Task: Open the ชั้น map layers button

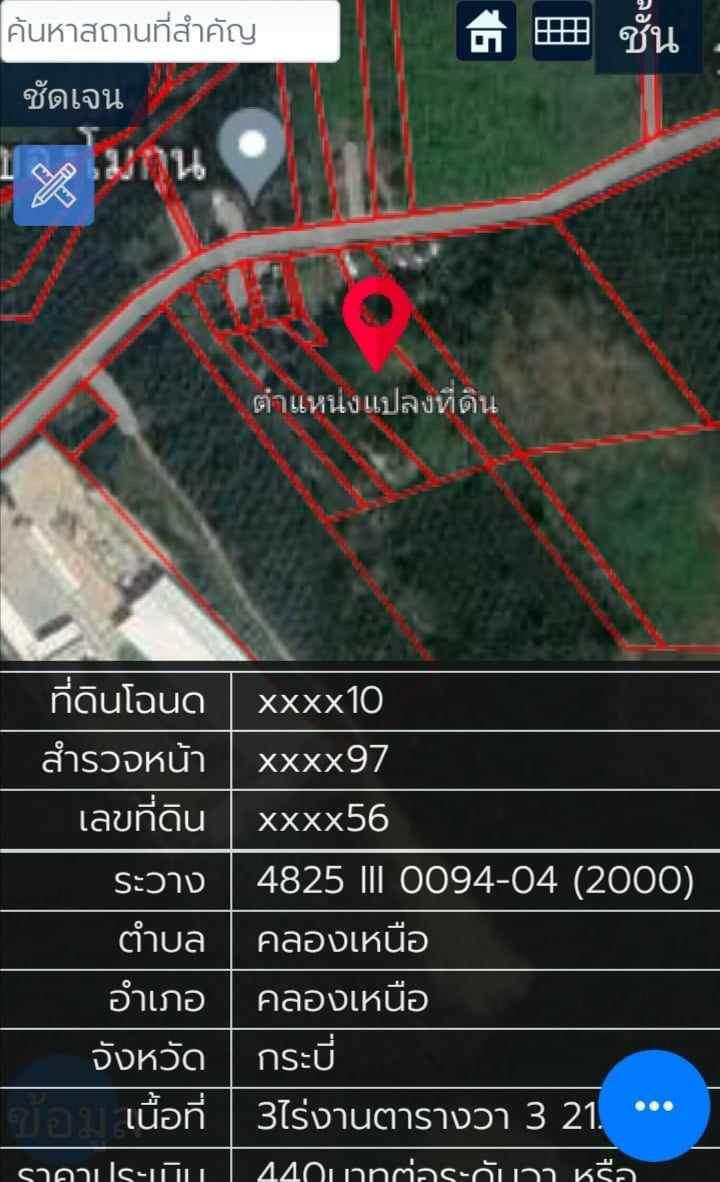Action: tap(648, 35)
